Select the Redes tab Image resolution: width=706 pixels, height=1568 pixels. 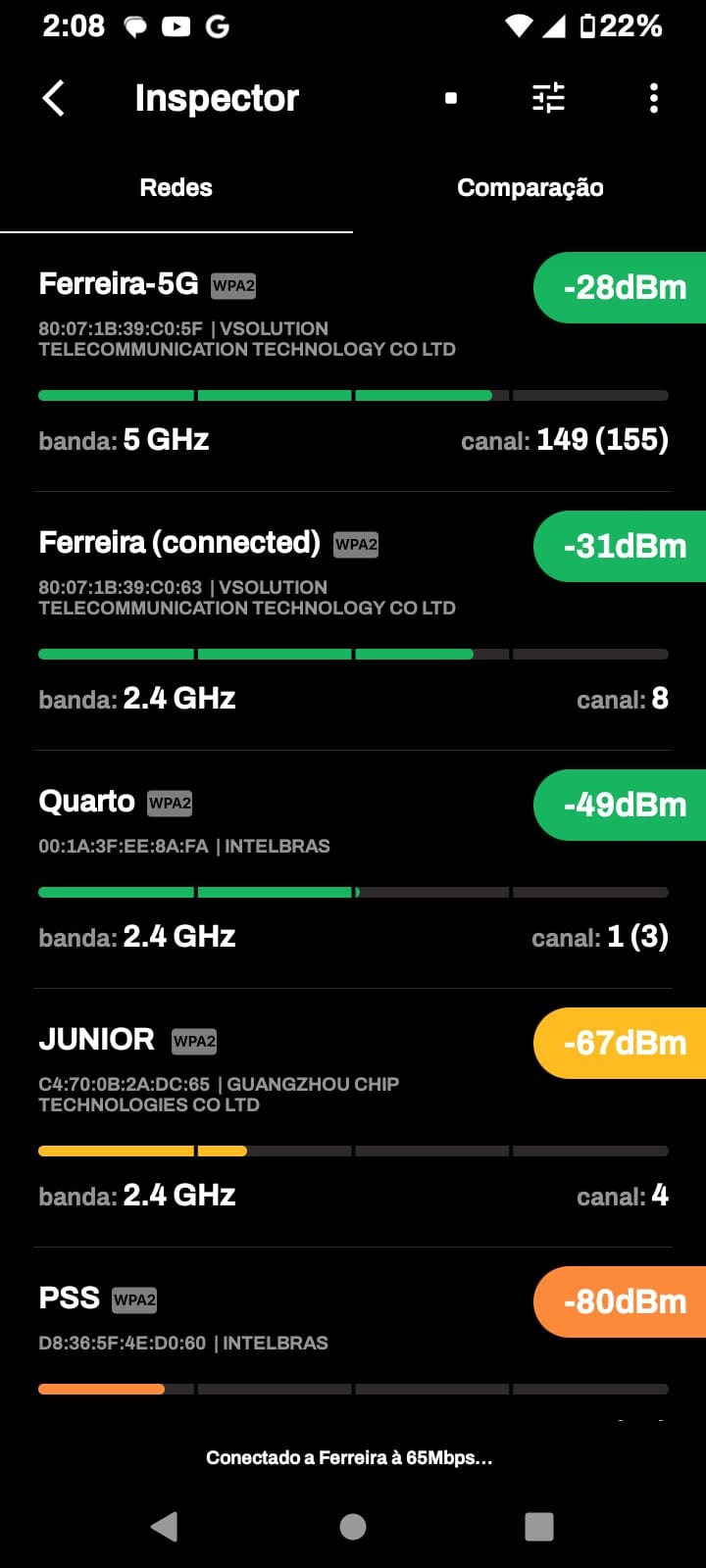(x=176, y=188)
